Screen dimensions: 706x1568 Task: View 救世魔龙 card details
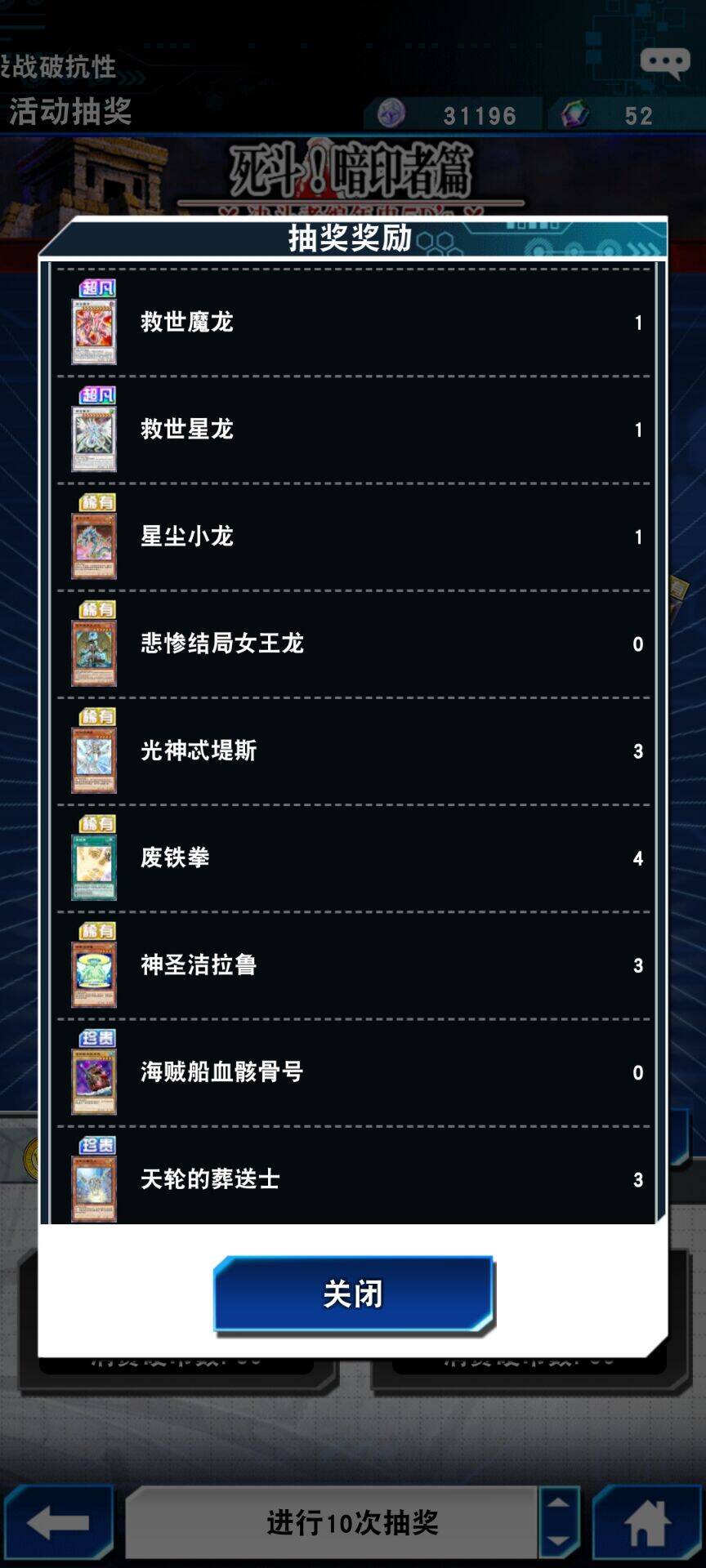coord(94,323)
